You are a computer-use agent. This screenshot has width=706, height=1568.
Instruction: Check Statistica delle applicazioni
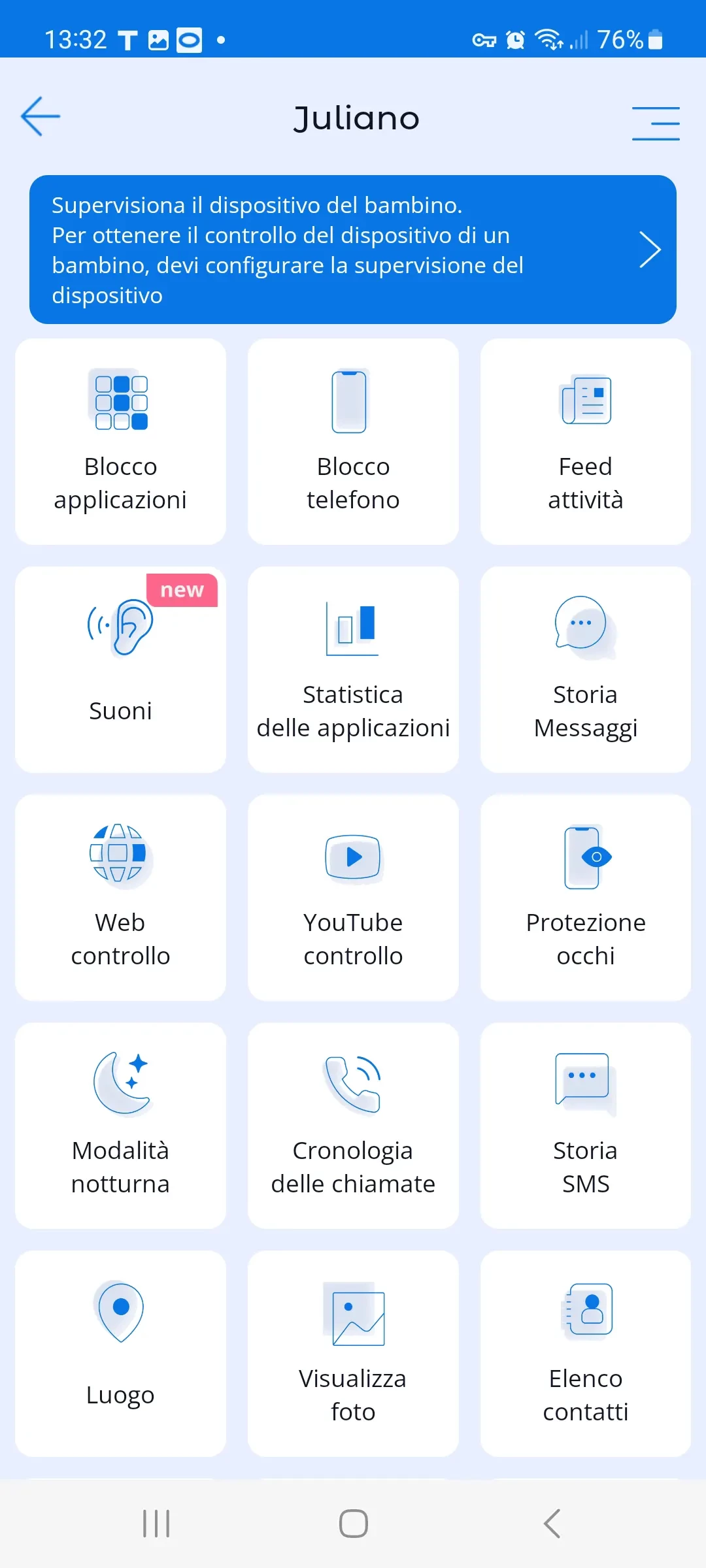point(353,670)
